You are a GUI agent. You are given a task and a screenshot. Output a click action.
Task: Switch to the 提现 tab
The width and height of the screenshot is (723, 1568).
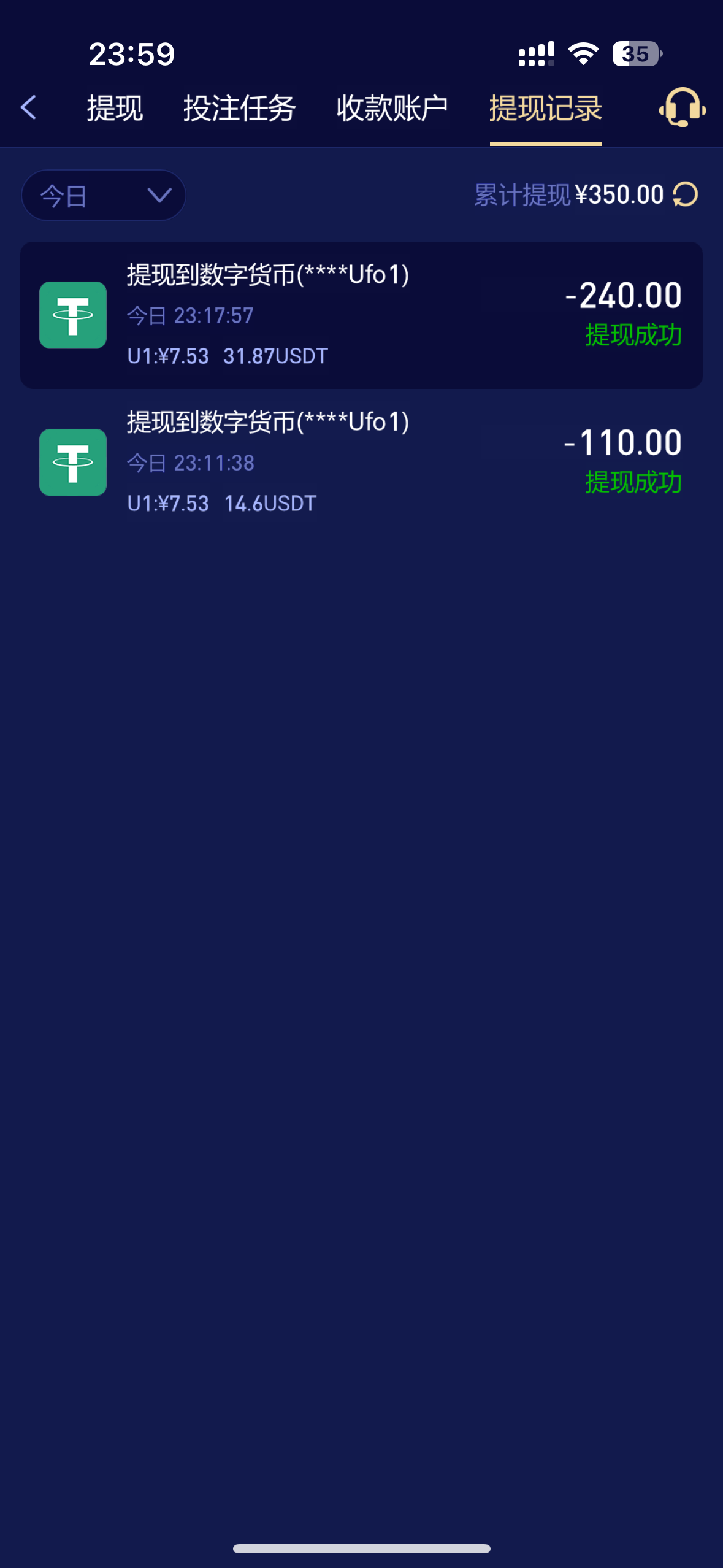(115, 109)
